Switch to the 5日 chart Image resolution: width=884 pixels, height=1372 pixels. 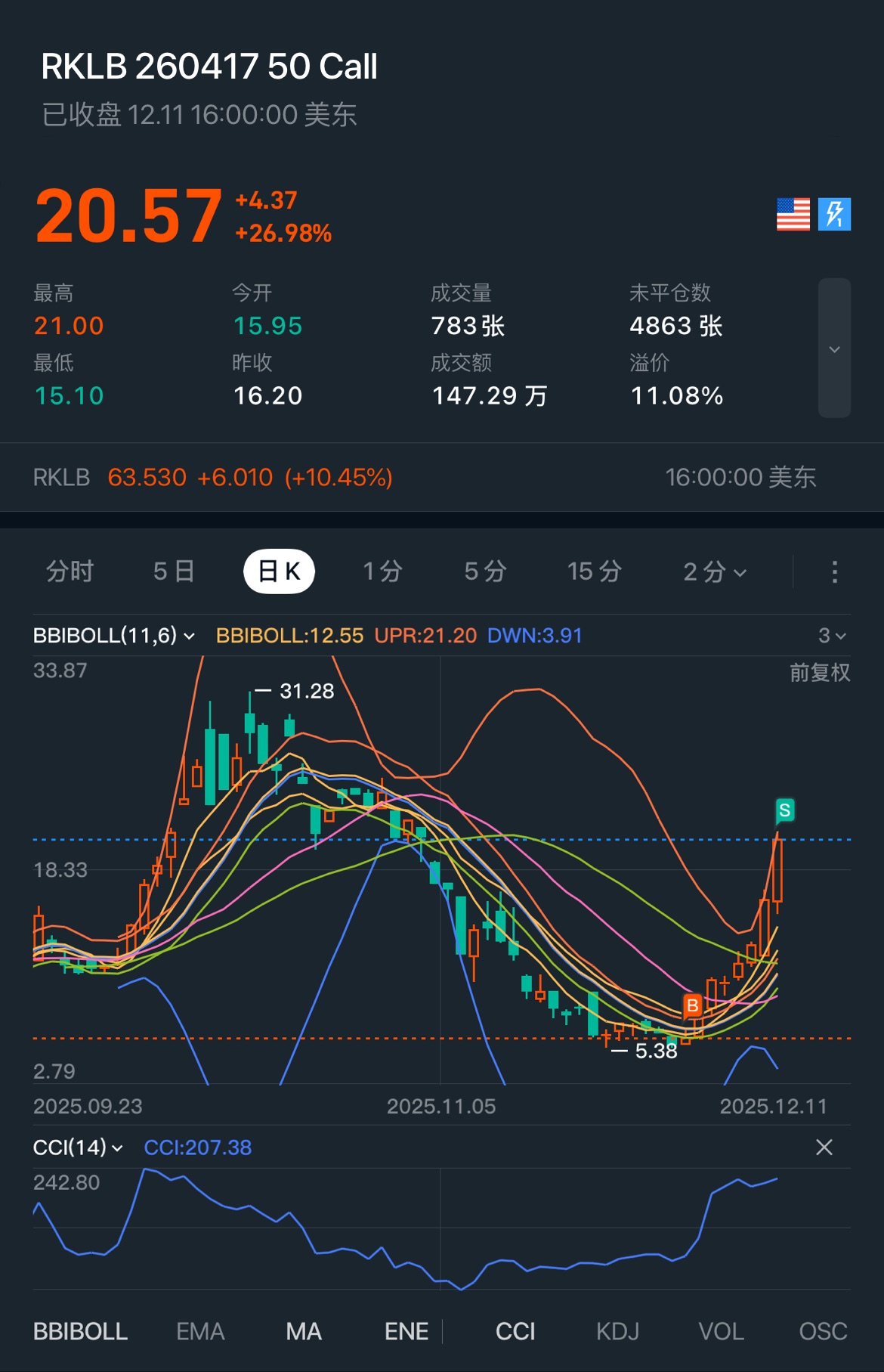[x=174, y=571]
